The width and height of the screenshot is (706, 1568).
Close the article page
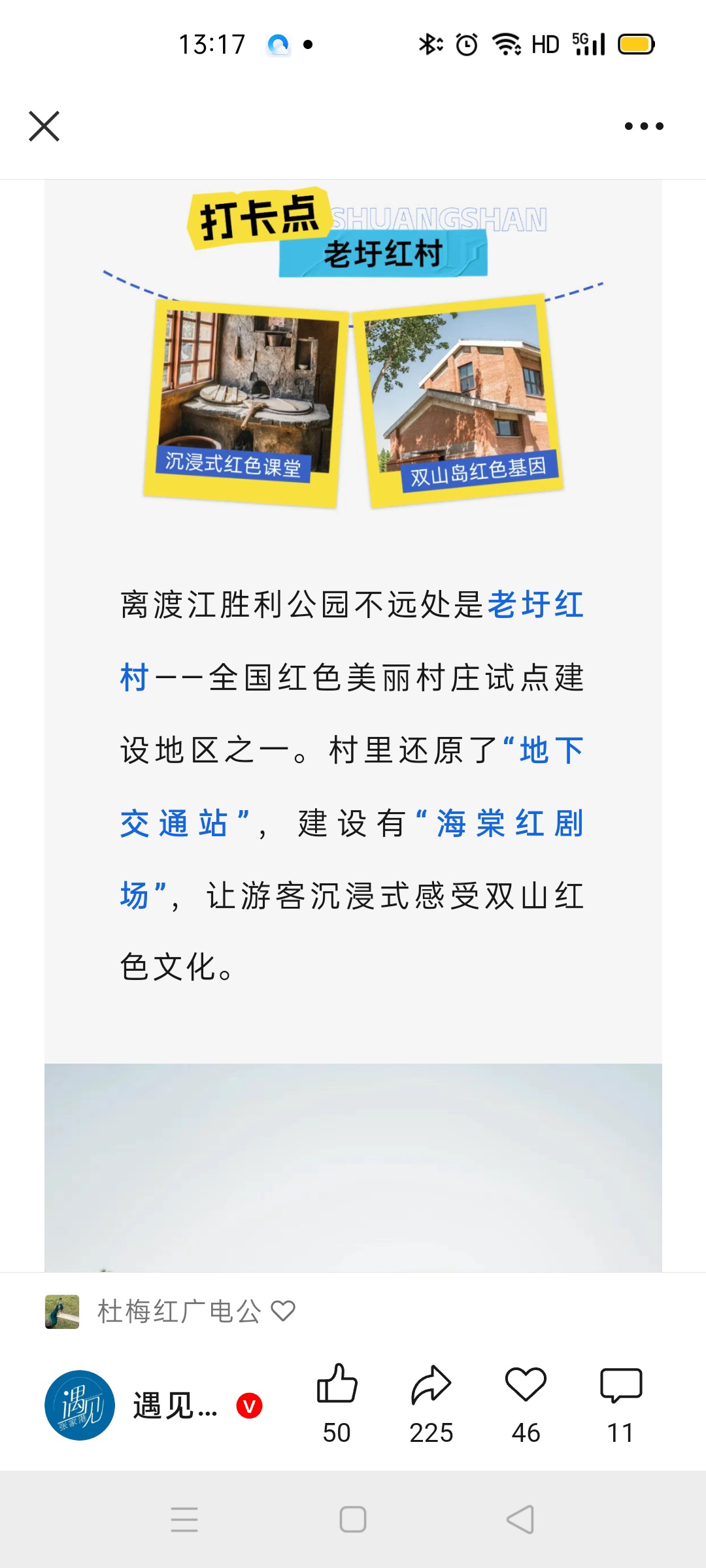pyautogui.click(x=44, y=126)
